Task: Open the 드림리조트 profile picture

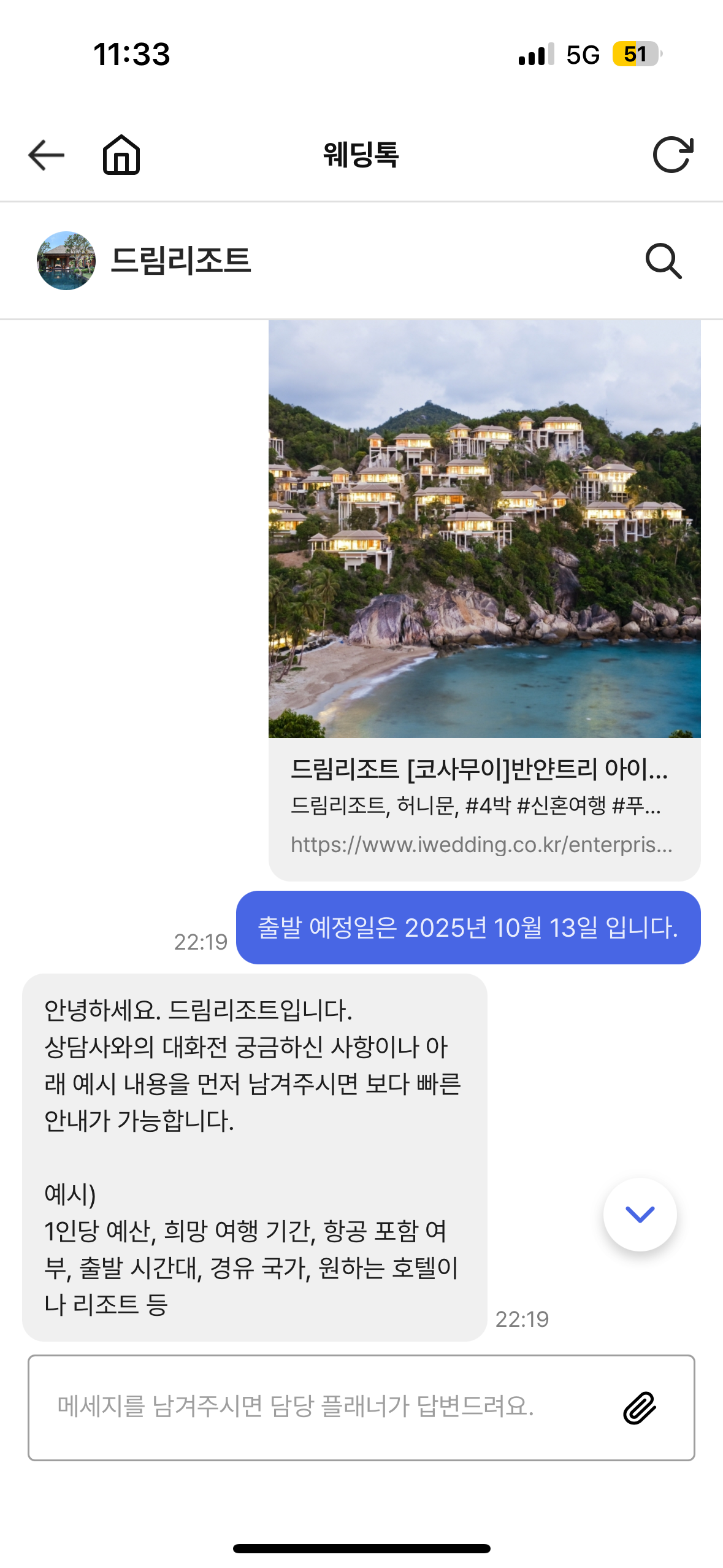Action: point(66,261)
